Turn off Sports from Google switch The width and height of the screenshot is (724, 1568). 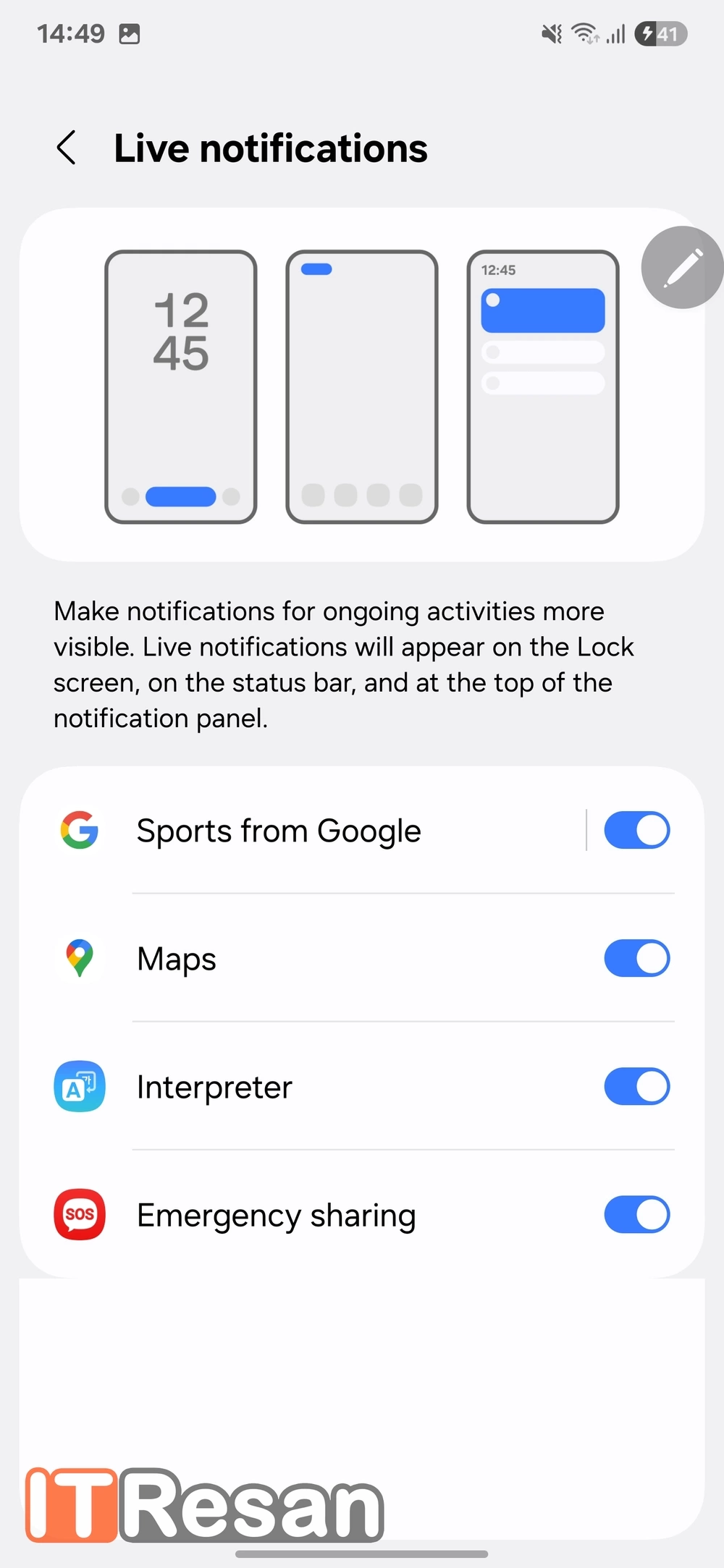636,830
